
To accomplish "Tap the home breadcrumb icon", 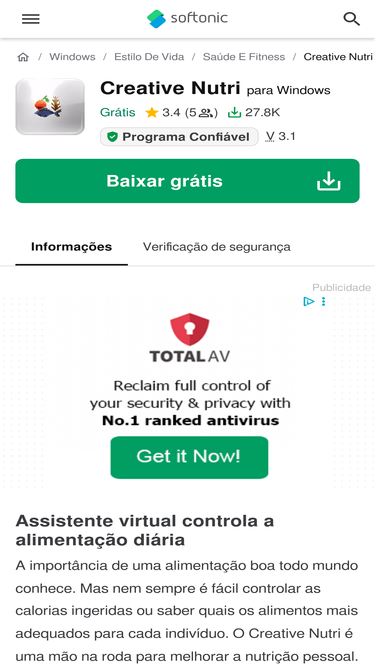I will click(x=23, y=57).
